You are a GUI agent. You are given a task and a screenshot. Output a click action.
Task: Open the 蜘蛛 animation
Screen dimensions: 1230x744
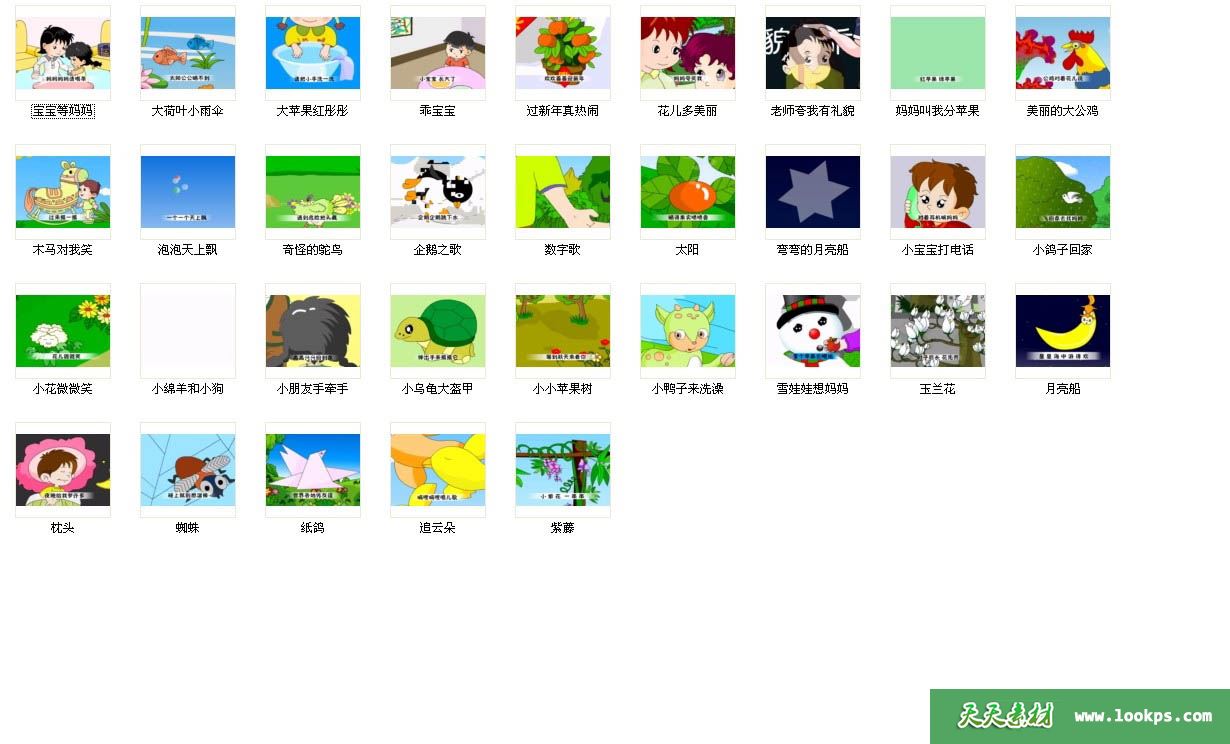[187, 470]
